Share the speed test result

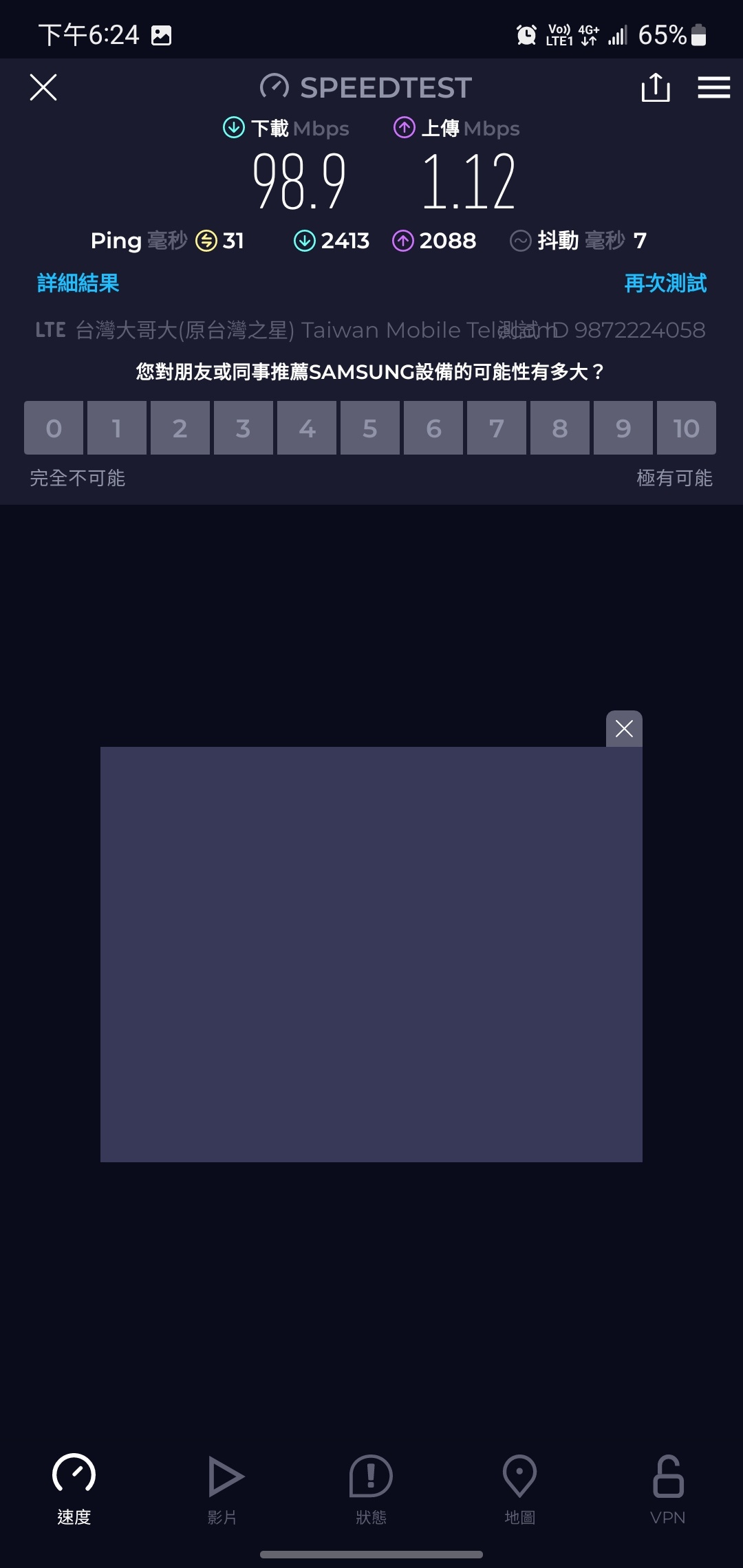click(655, 87)
